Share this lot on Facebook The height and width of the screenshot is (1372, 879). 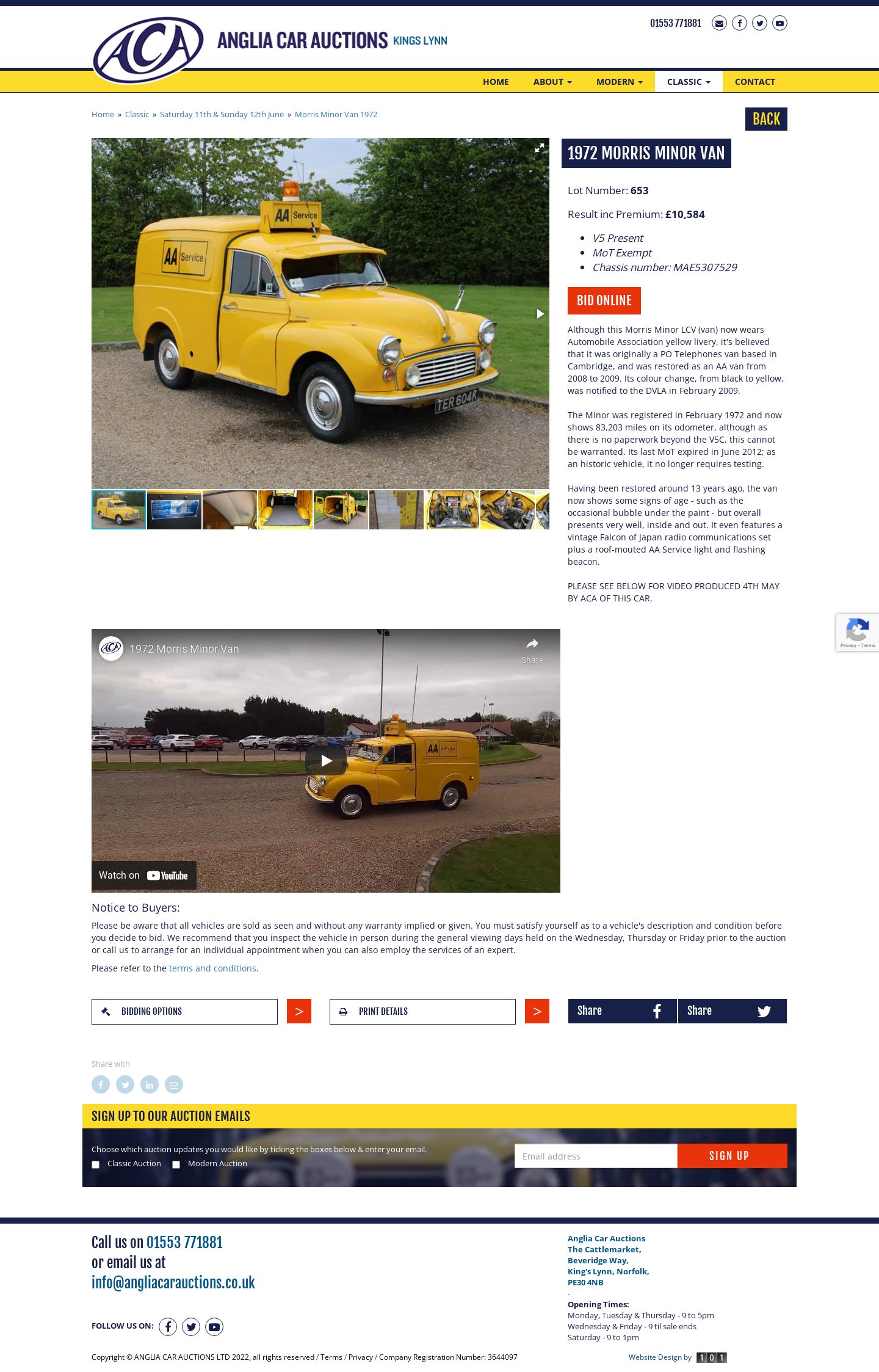click(622, 1011)
